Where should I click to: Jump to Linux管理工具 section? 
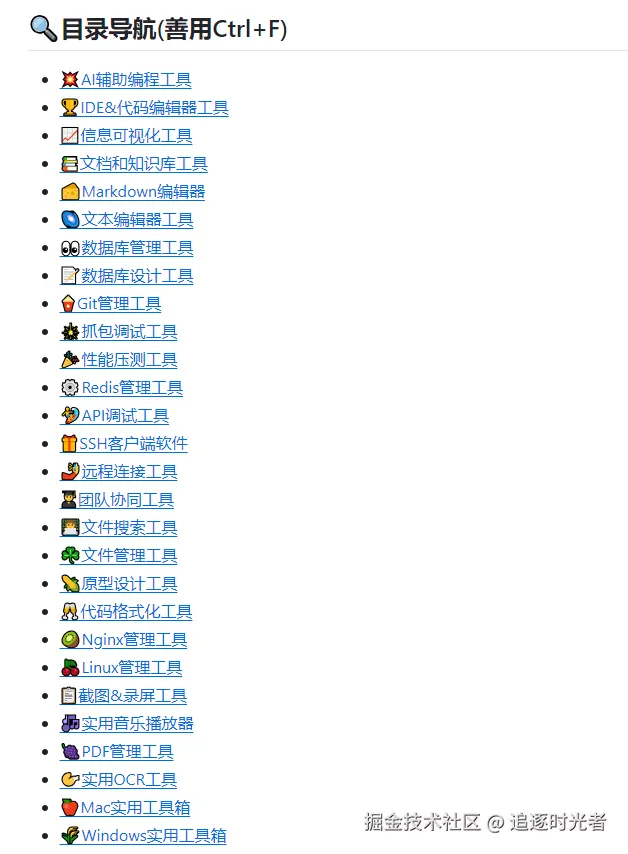[x=132, y=668]
